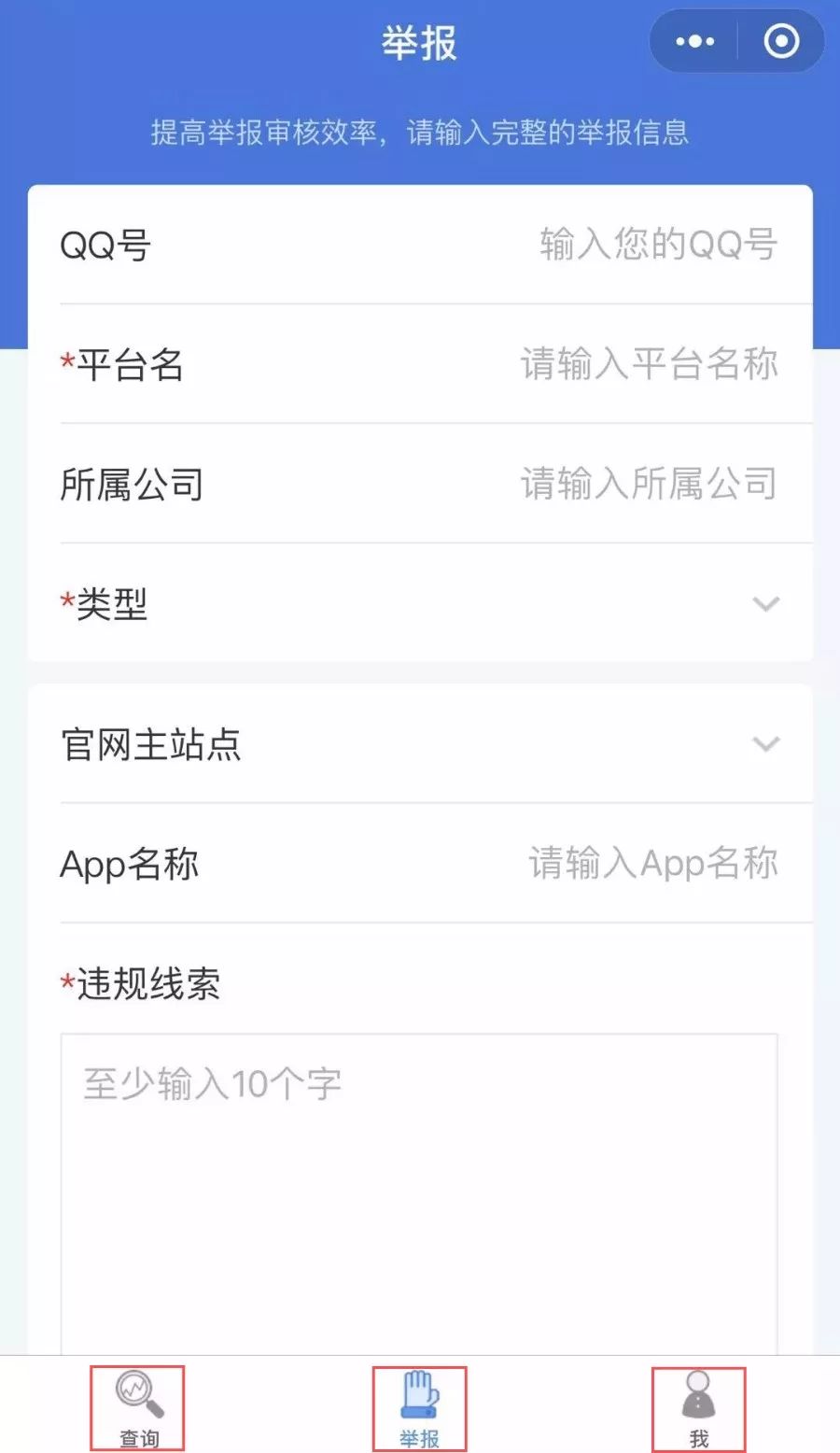Open the 官网主站点 dropdown

pyautogui.click(x=765, y=744)
